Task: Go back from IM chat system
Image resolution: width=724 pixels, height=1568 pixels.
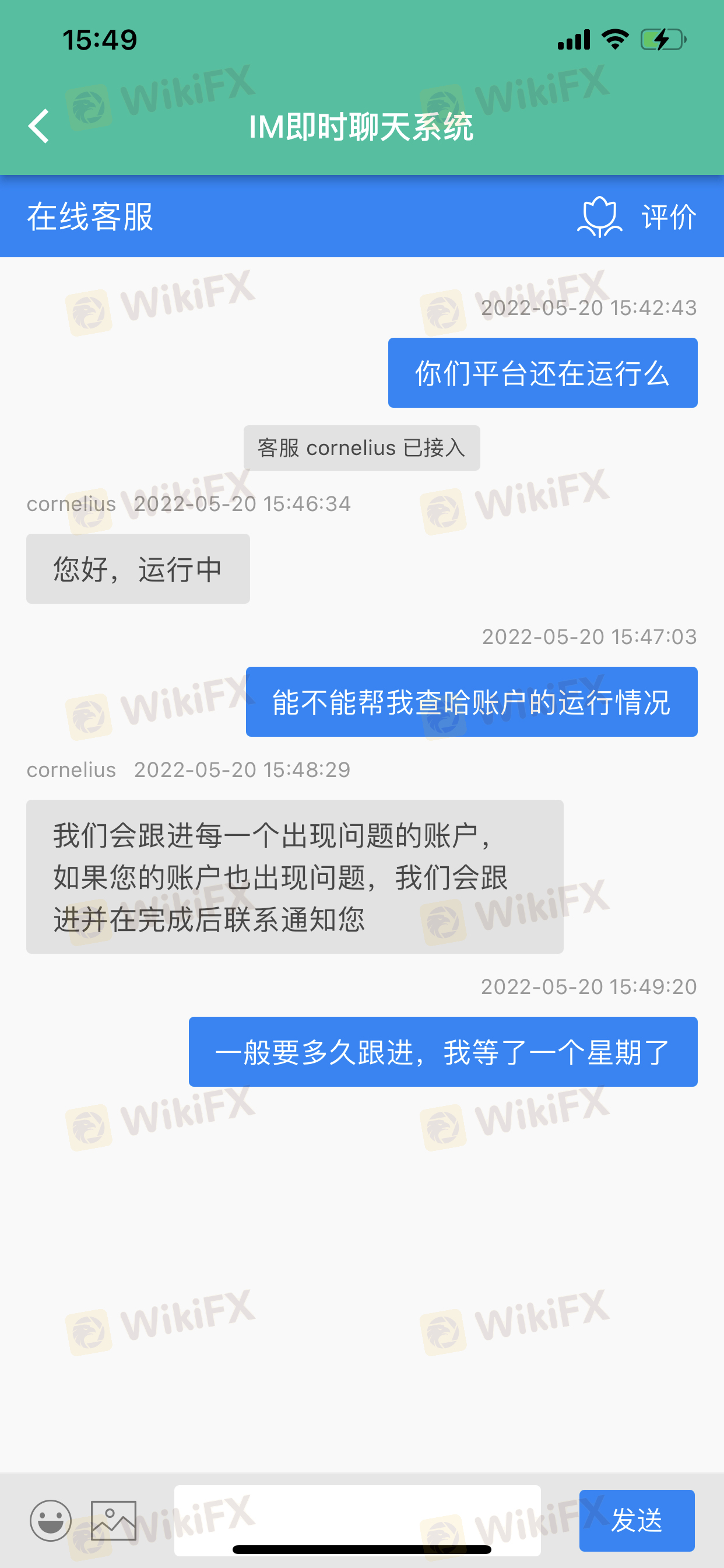Action: [x=39, y=127]
